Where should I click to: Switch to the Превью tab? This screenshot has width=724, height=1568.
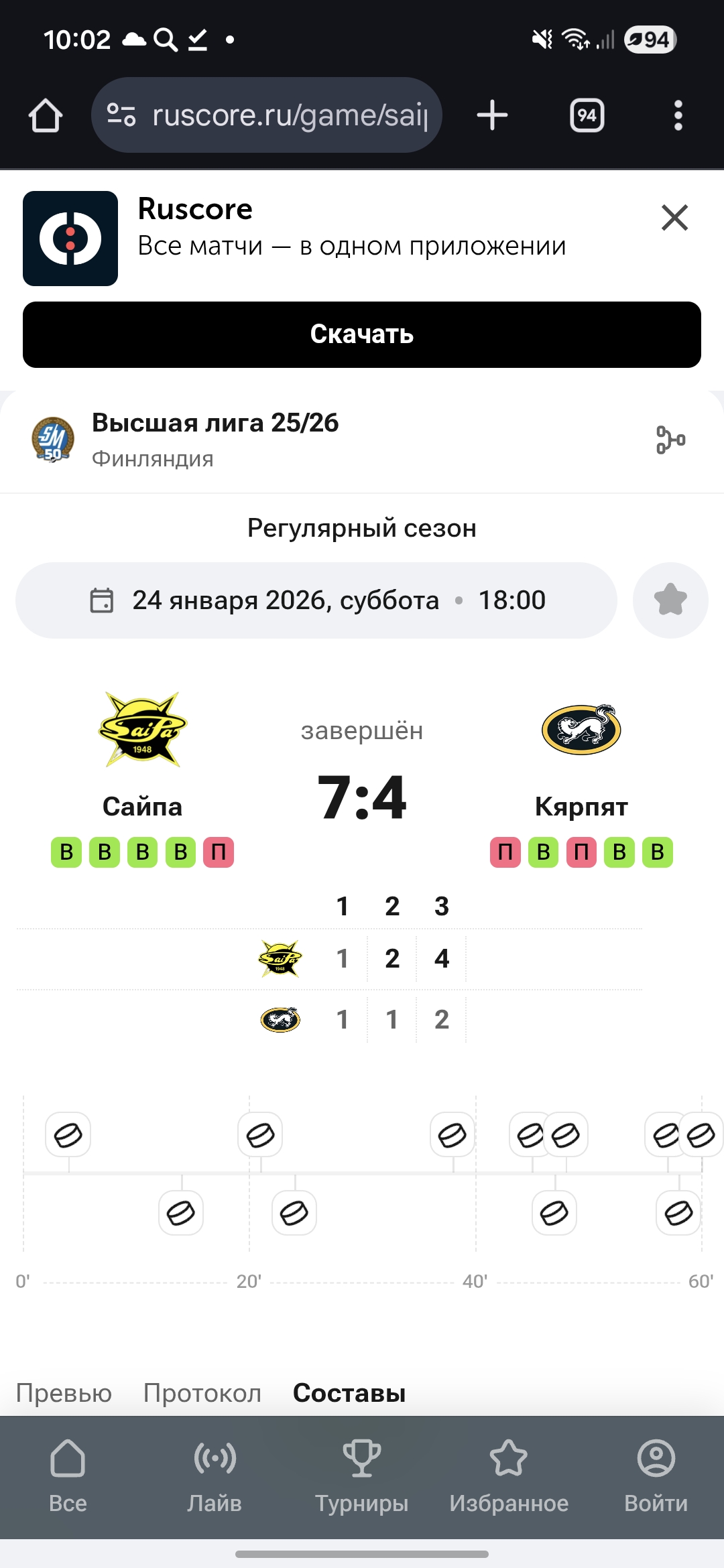(64, 1393)
